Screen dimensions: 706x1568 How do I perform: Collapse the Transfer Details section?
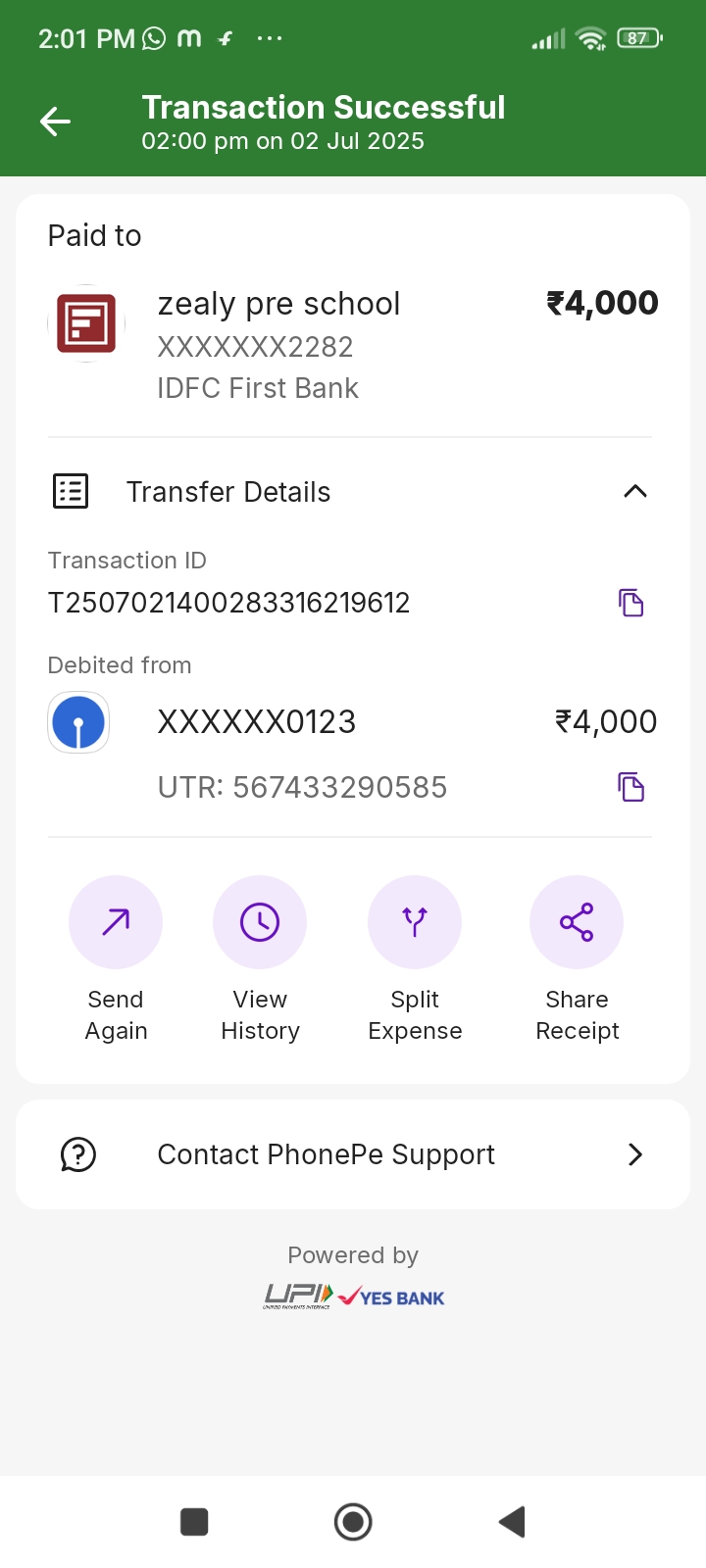[634, 492]
